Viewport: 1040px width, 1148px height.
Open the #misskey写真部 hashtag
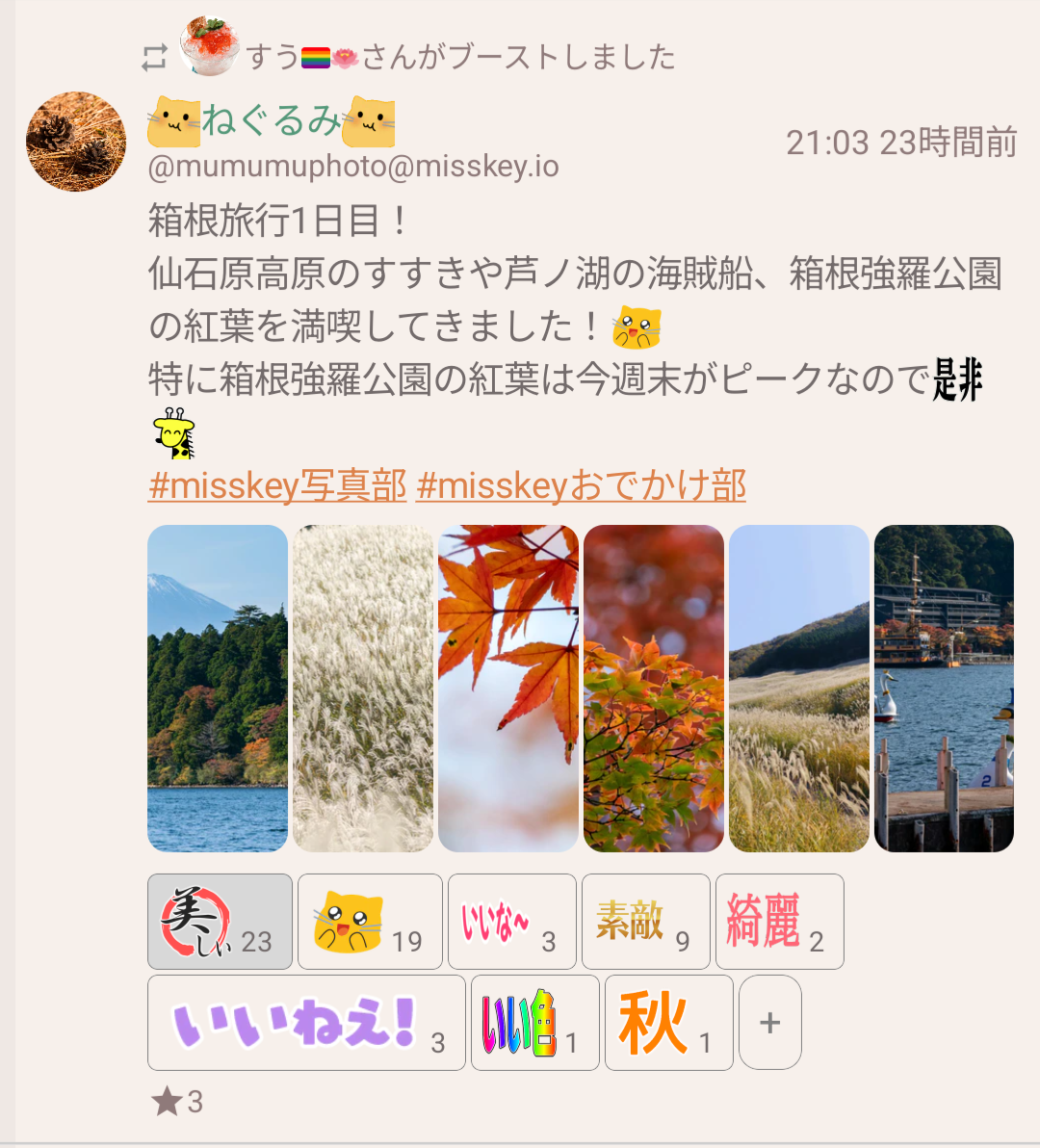tap(277, 485)
